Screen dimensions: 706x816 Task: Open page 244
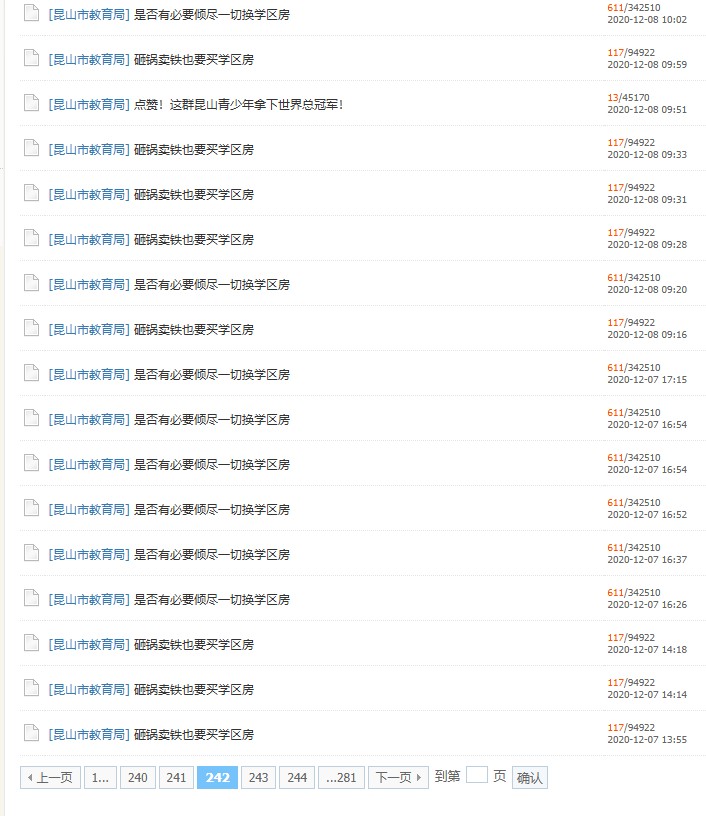click(297, 778)
